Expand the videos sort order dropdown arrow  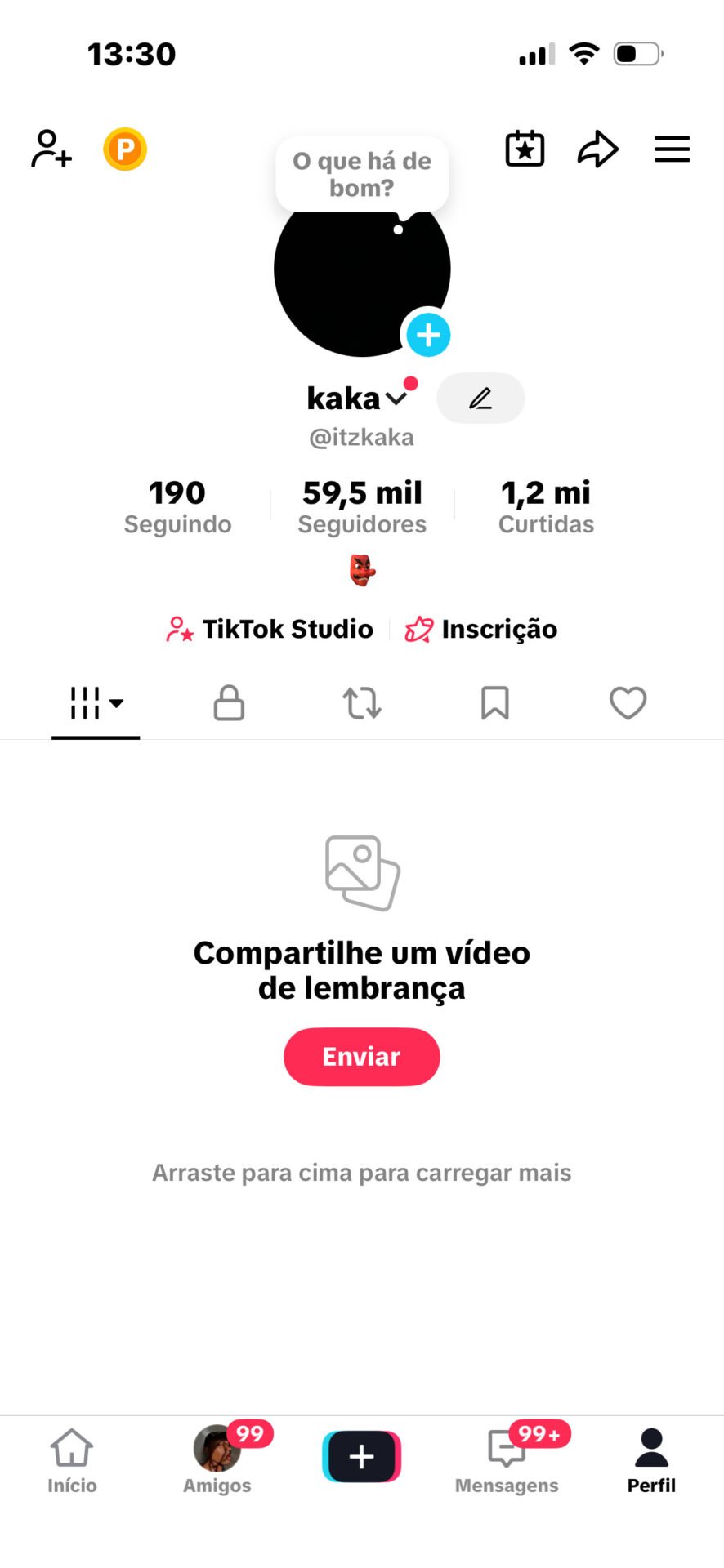[x=118, y=703]
